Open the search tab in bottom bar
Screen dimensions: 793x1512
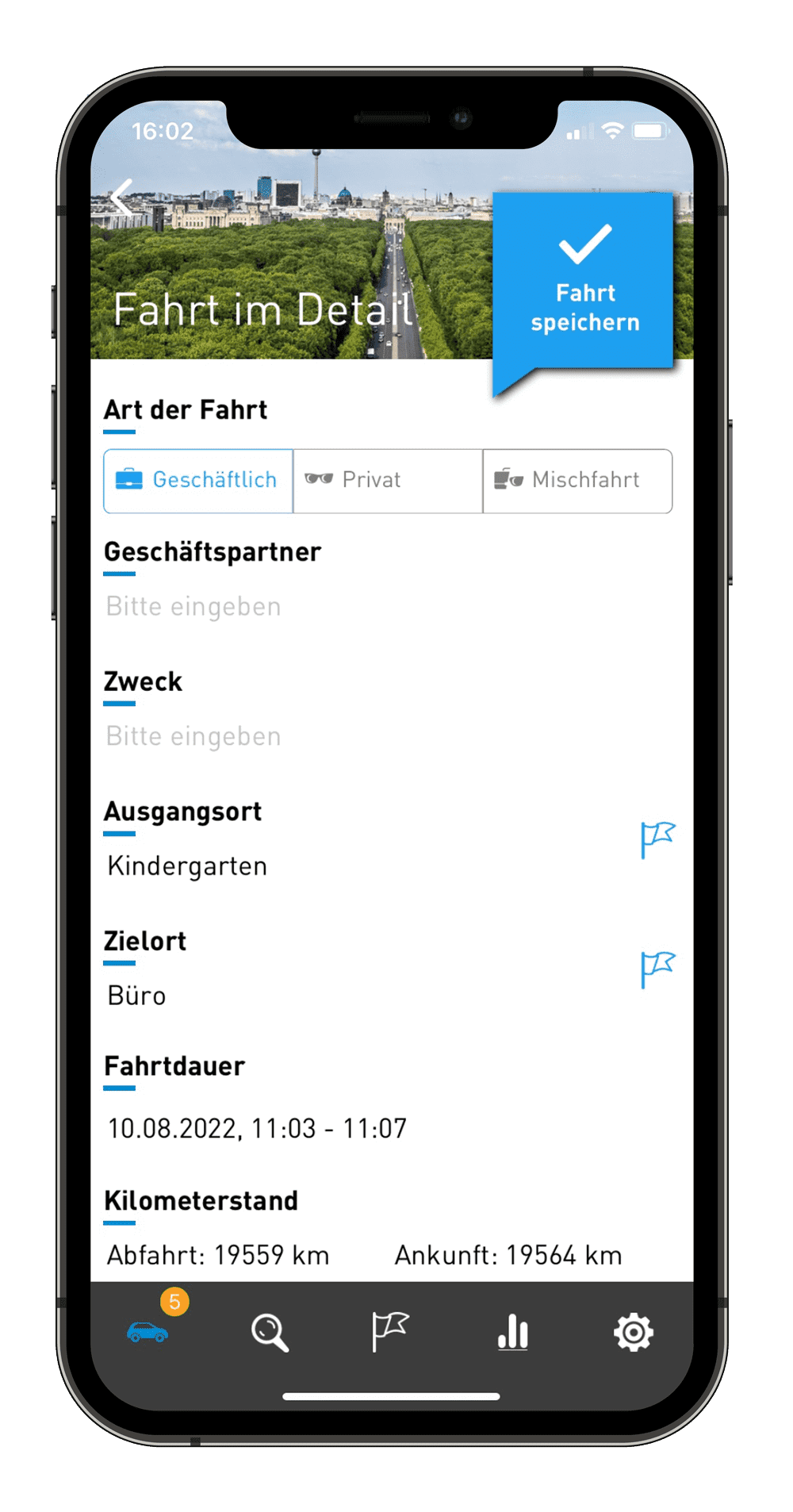[270, 1333]
